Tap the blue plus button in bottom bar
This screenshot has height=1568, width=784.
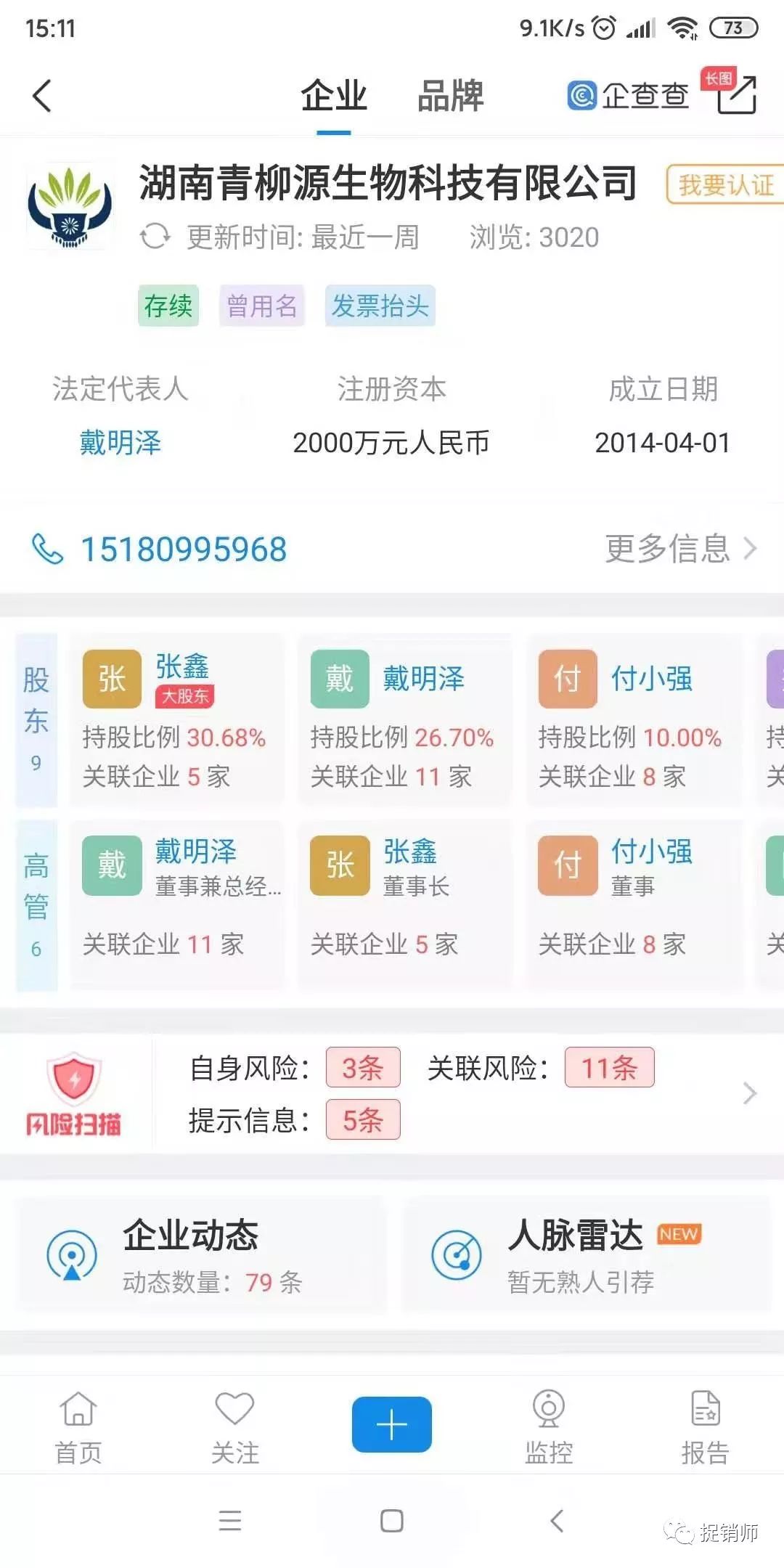pos(391,1424)
